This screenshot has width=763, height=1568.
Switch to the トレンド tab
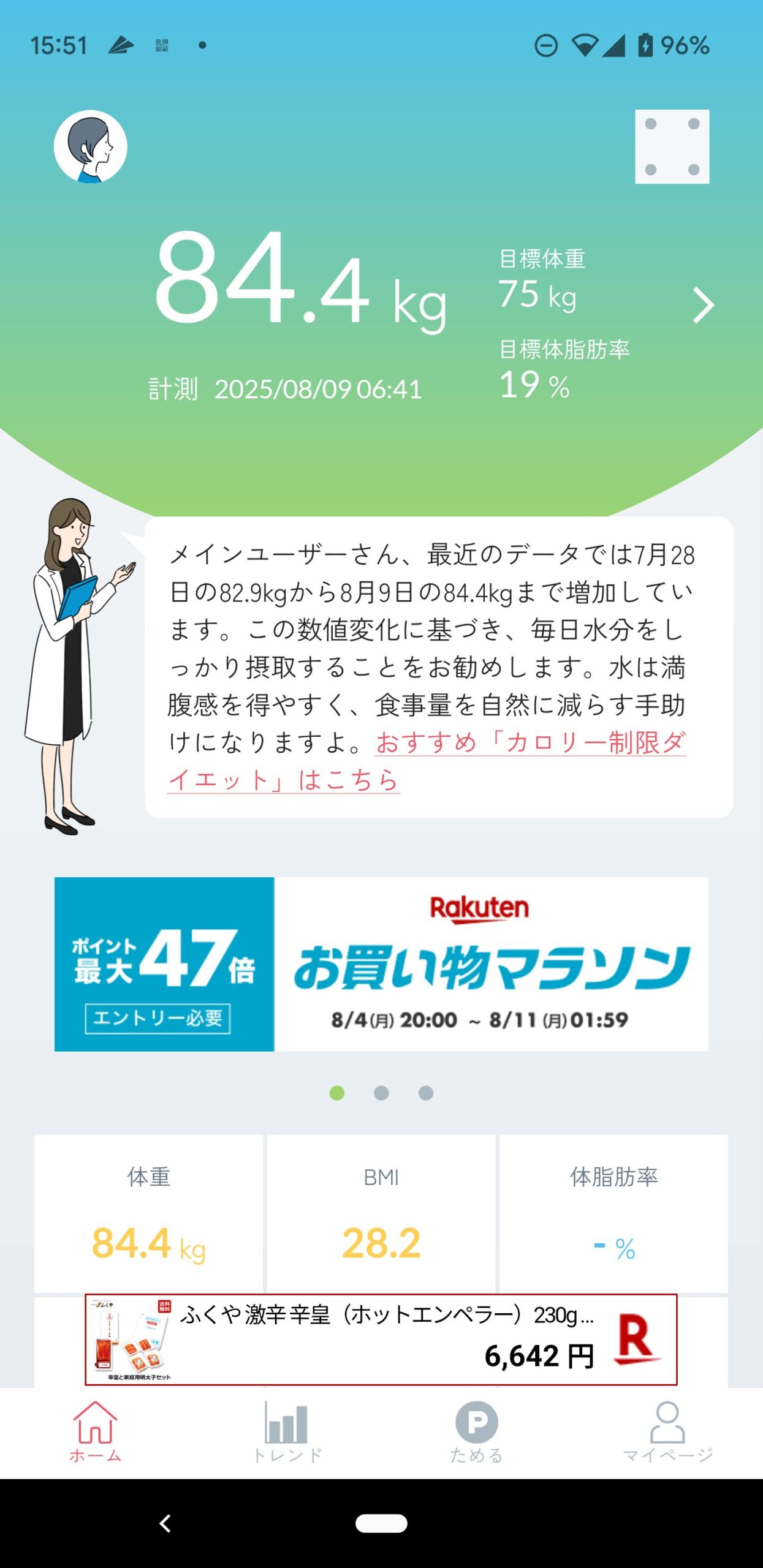click(x=287, y=1432)
